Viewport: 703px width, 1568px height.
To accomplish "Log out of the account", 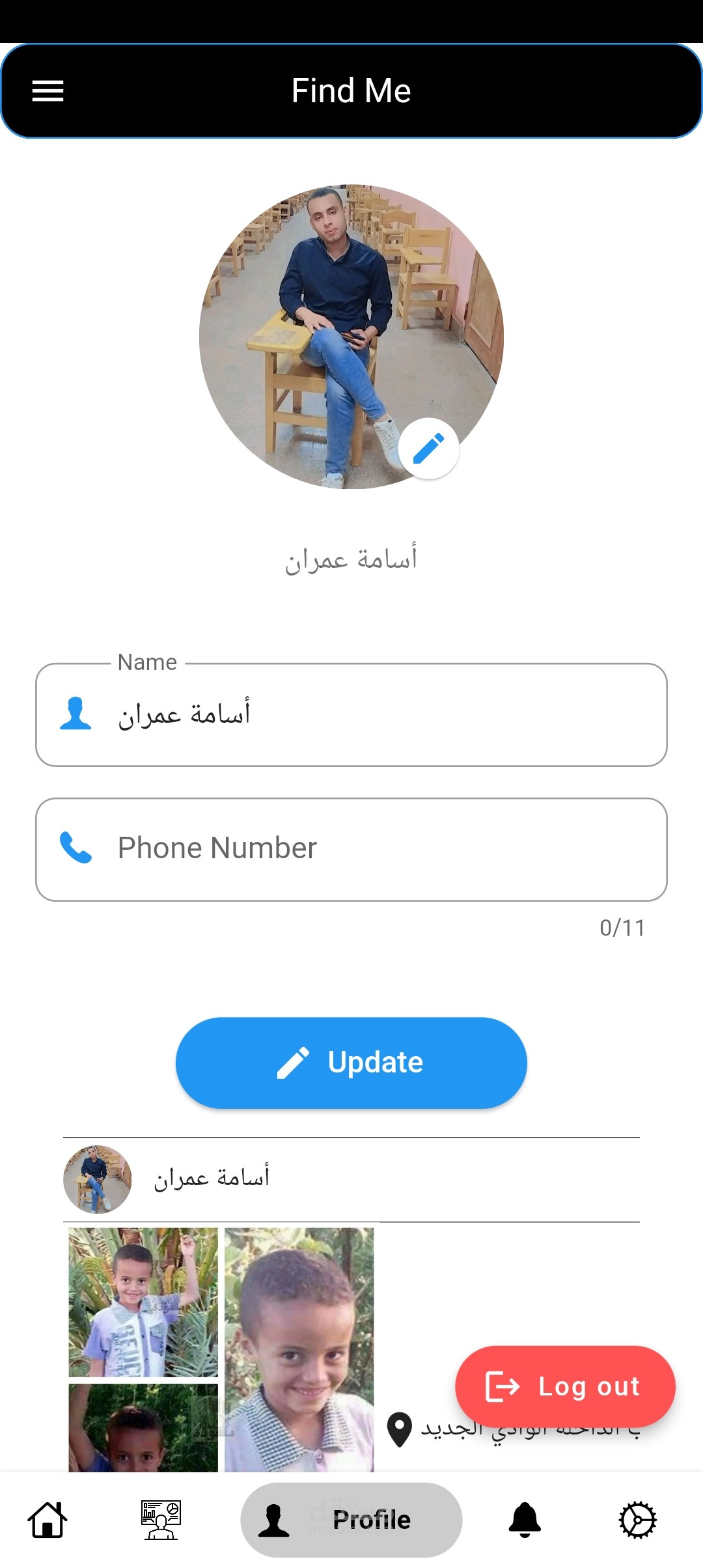I will point(565,1386).
